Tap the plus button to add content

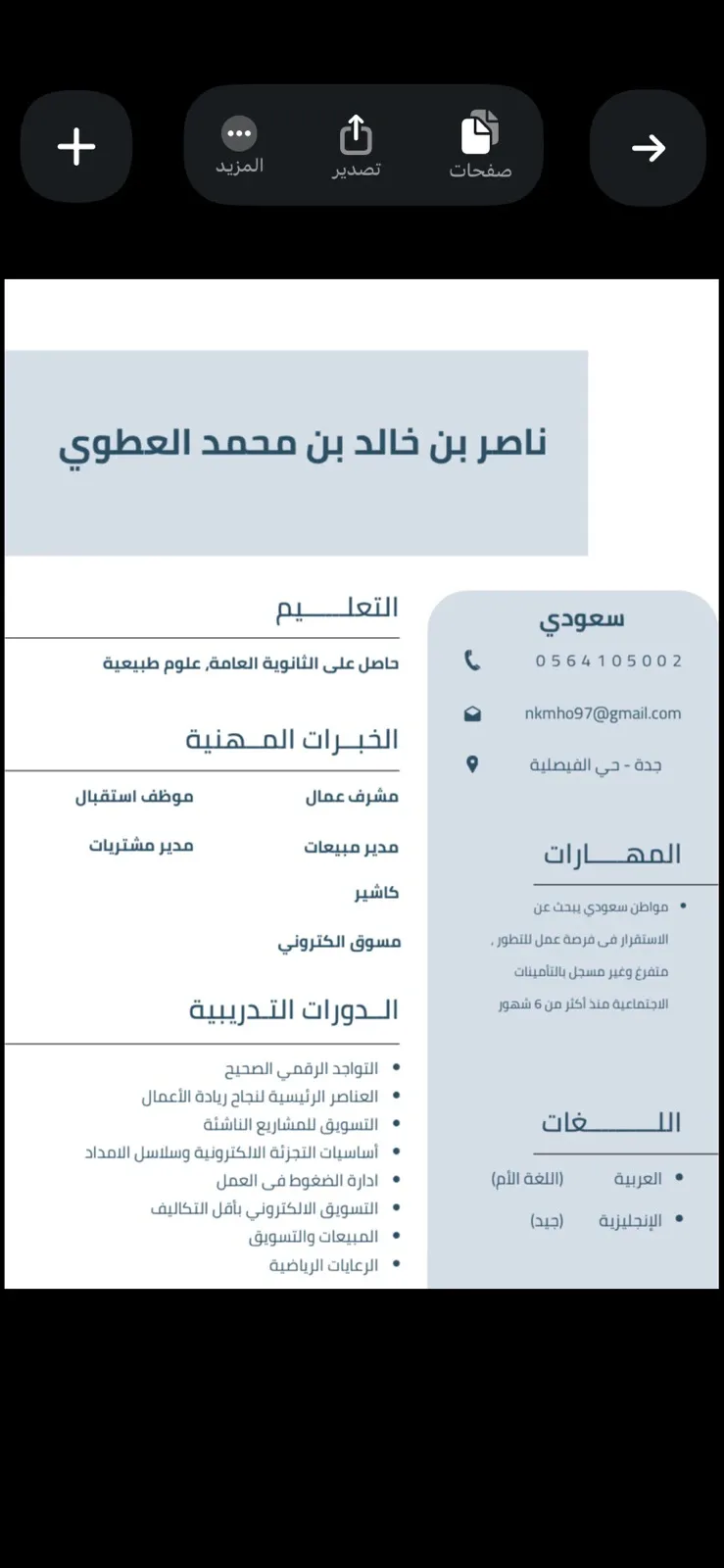click(x=76, y=147)
